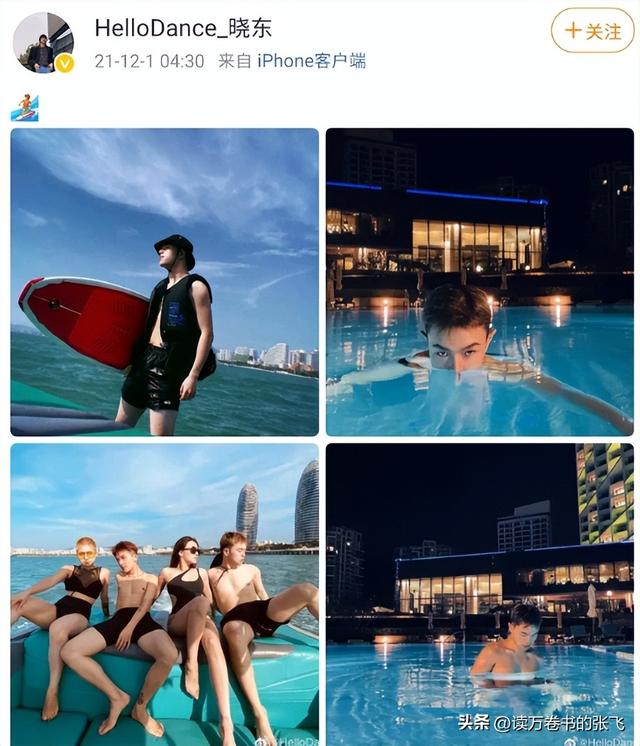Screen dimensions: 640x746
Task: Open the night pool photo with the lit hotel tower
Action: point(479,594)
